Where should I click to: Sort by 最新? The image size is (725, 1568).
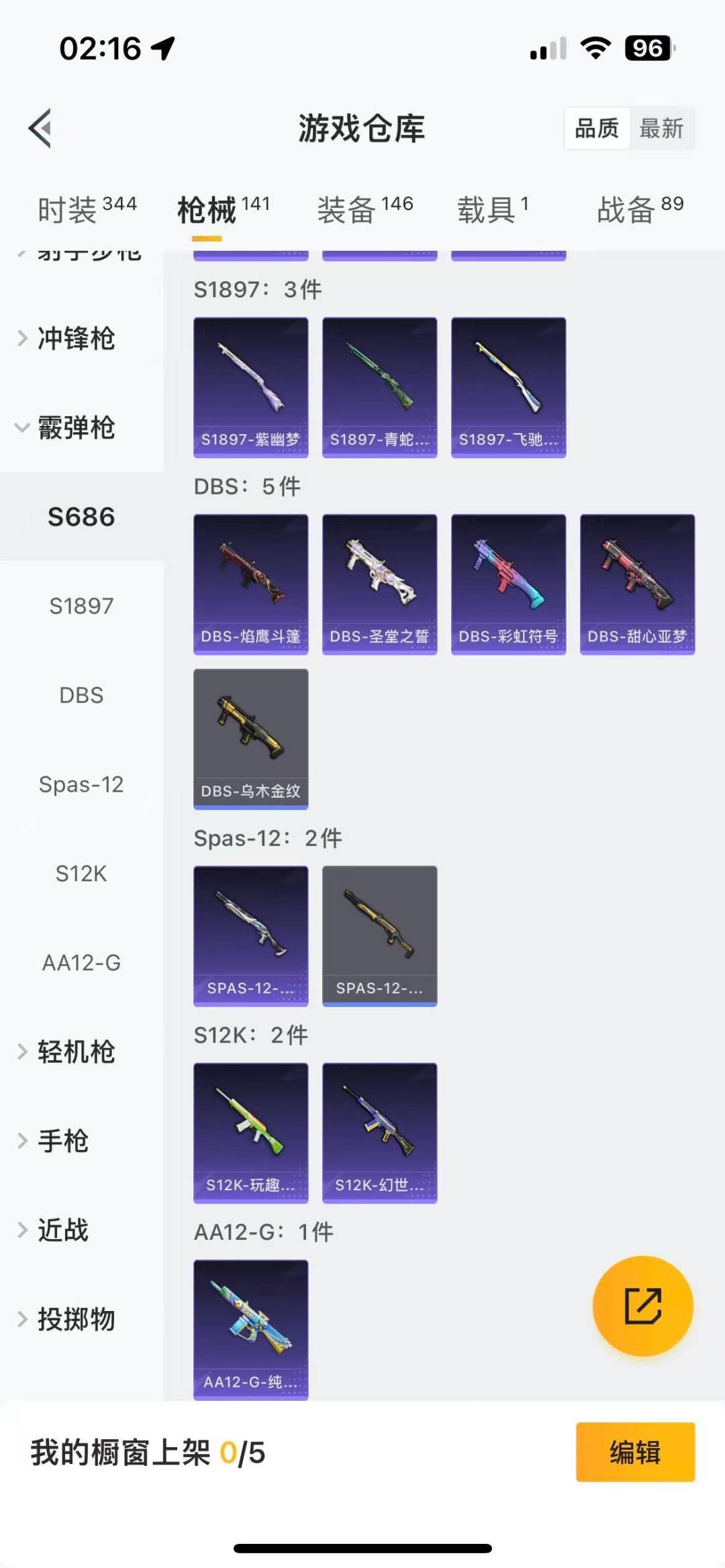[661, 127]
